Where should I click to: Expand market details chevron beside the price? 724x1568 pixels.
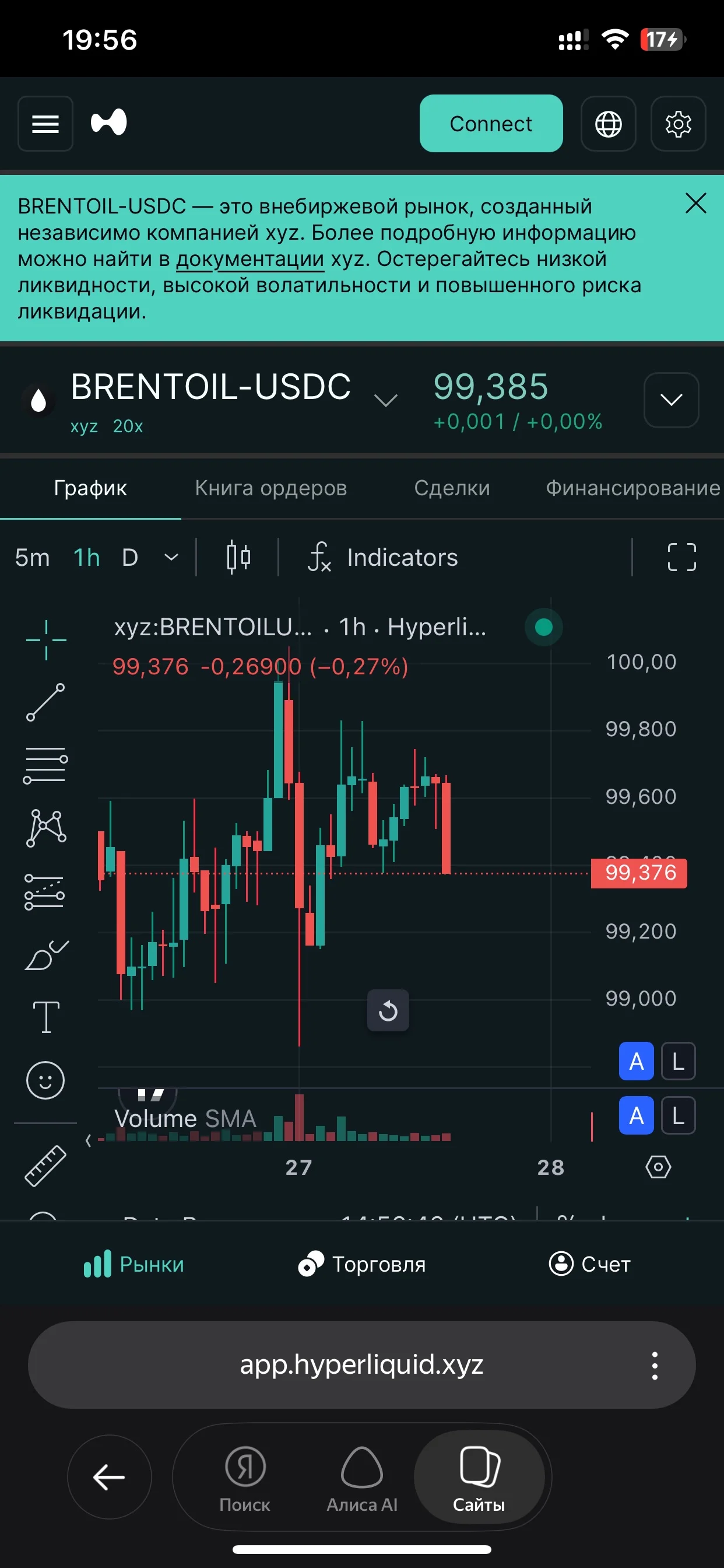[671, 400]
